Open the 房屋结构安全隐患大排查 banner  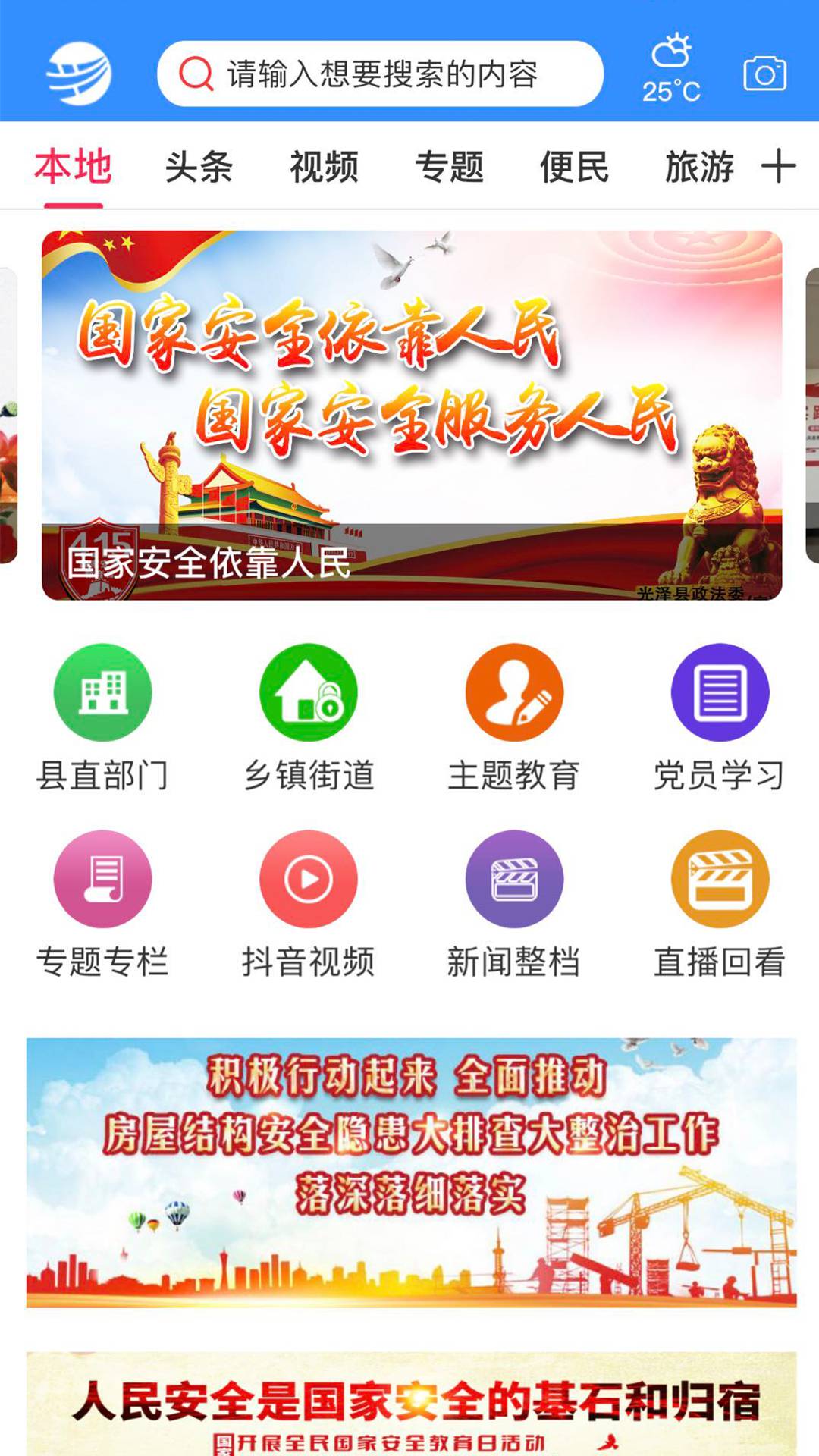411,1172
